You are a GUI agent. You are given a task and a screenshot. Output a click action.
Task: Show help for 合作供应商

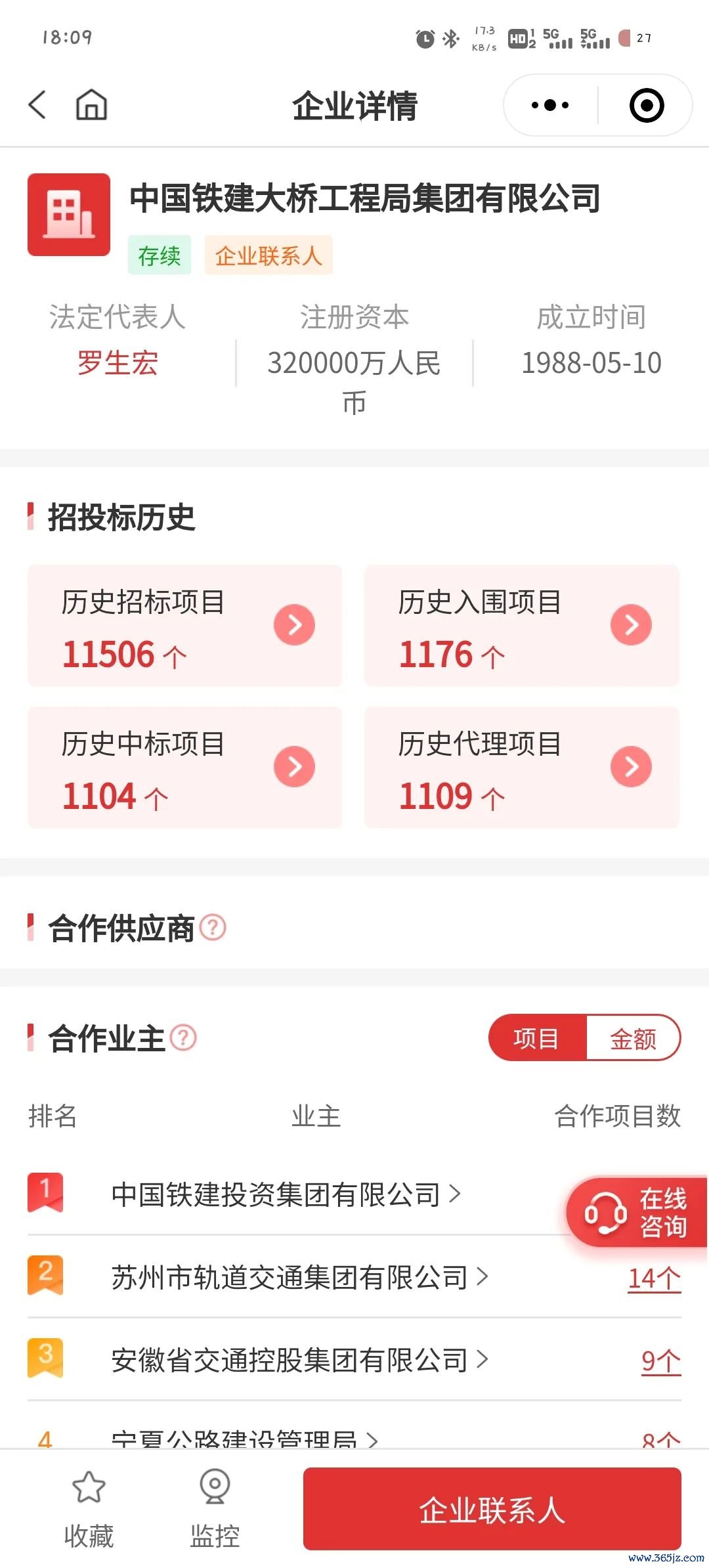coord(213,927)
